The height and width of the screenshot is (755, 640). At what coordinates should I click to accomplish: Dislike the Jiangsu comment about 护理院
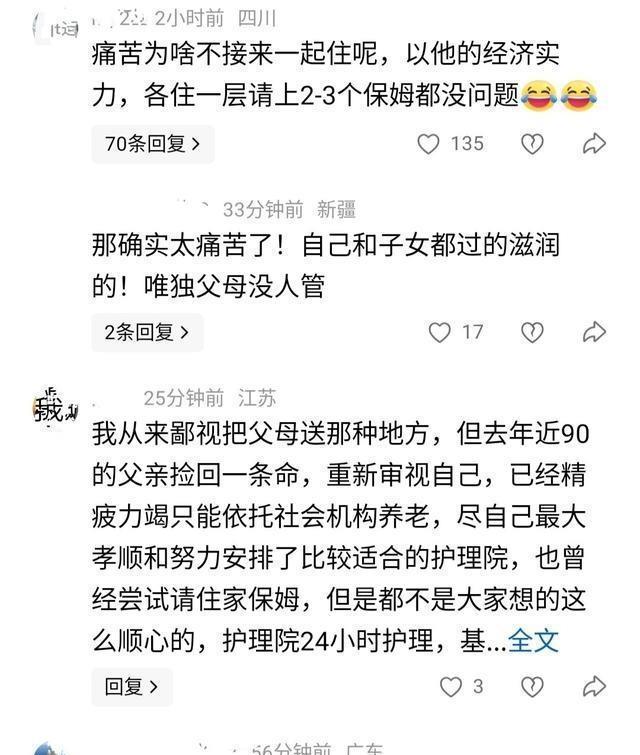pyautogui.click(x=532, y=687)
